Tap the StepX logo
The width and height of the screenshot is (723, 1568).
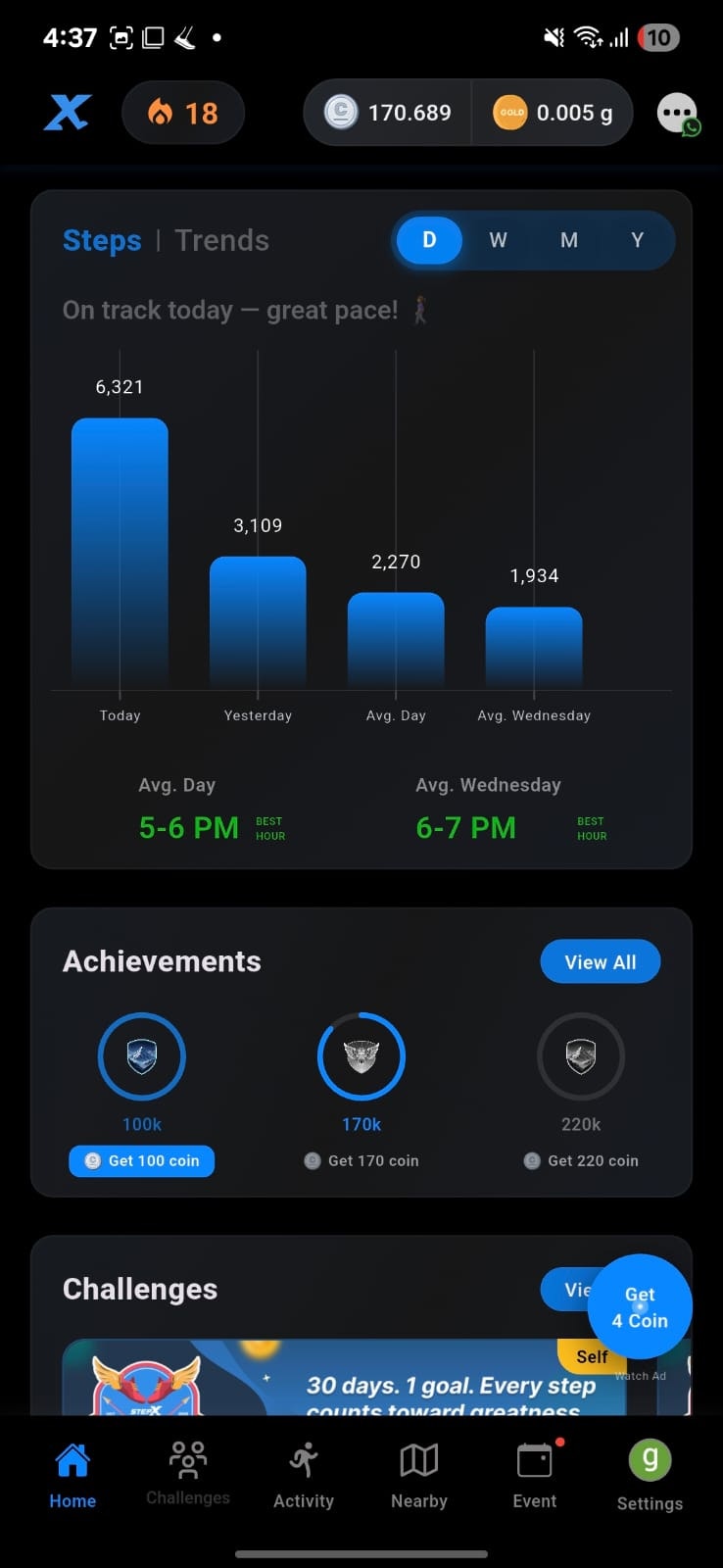tap(67, 113)
